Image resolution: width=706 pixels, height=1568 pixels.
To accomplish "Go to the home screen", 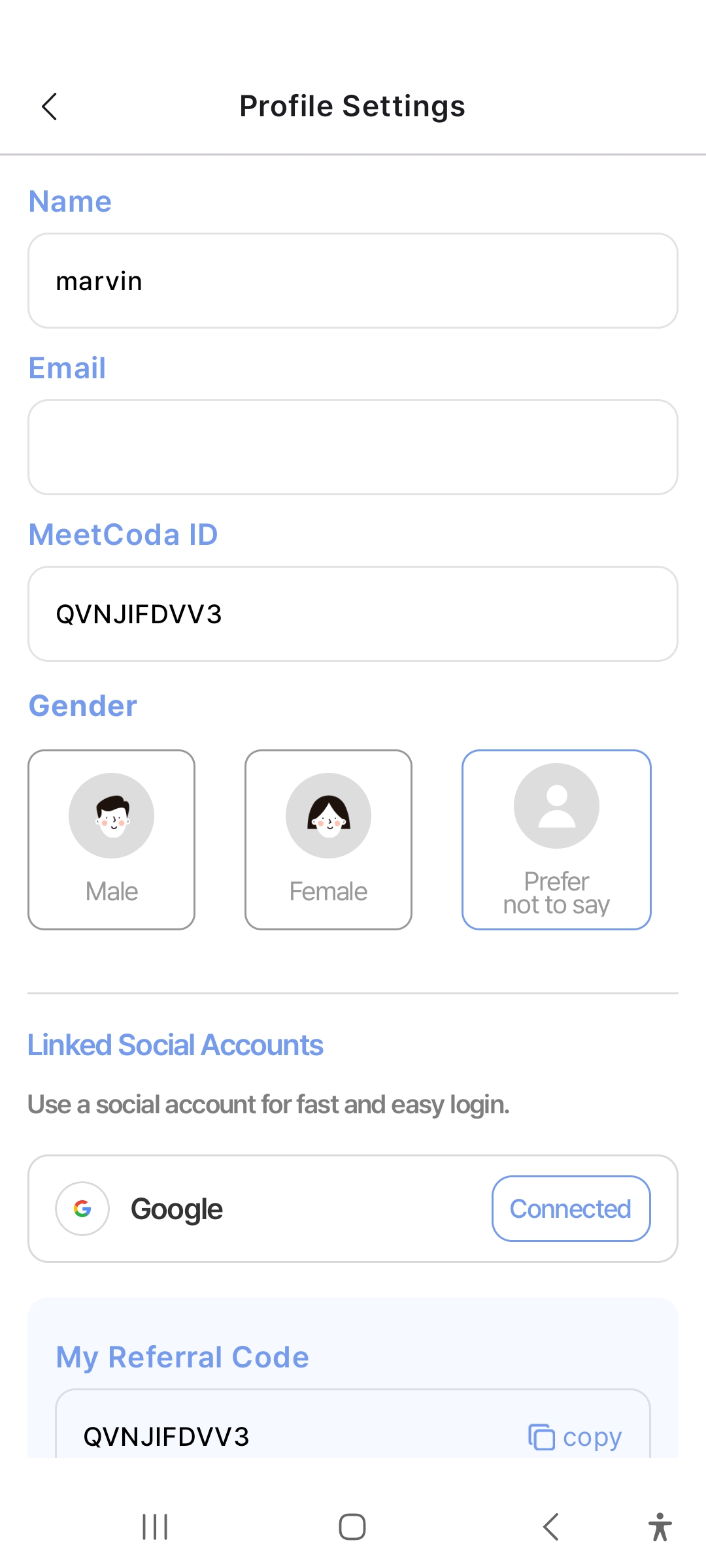I will [x=352, y=1527].
